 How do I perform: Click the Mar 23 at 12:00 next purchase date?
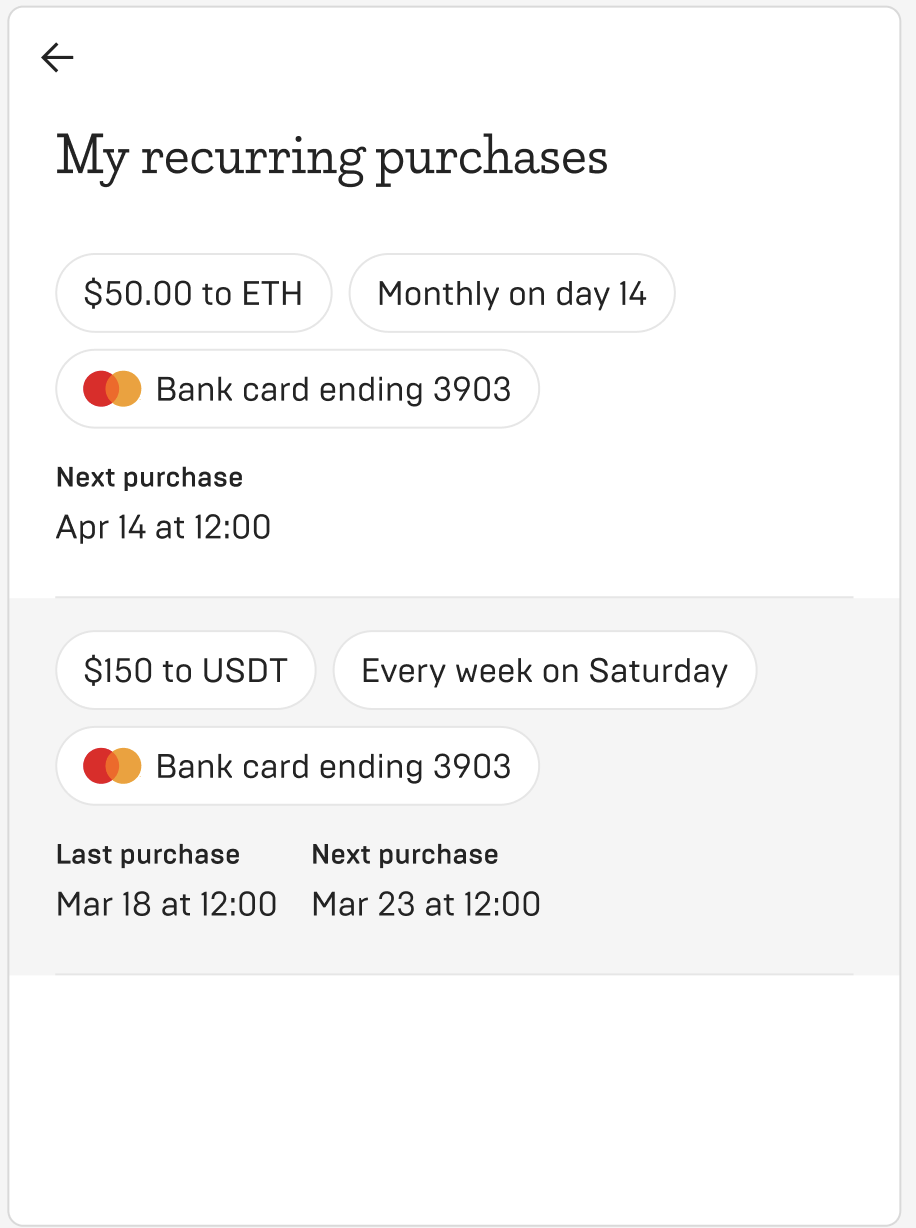pos(425,904)
